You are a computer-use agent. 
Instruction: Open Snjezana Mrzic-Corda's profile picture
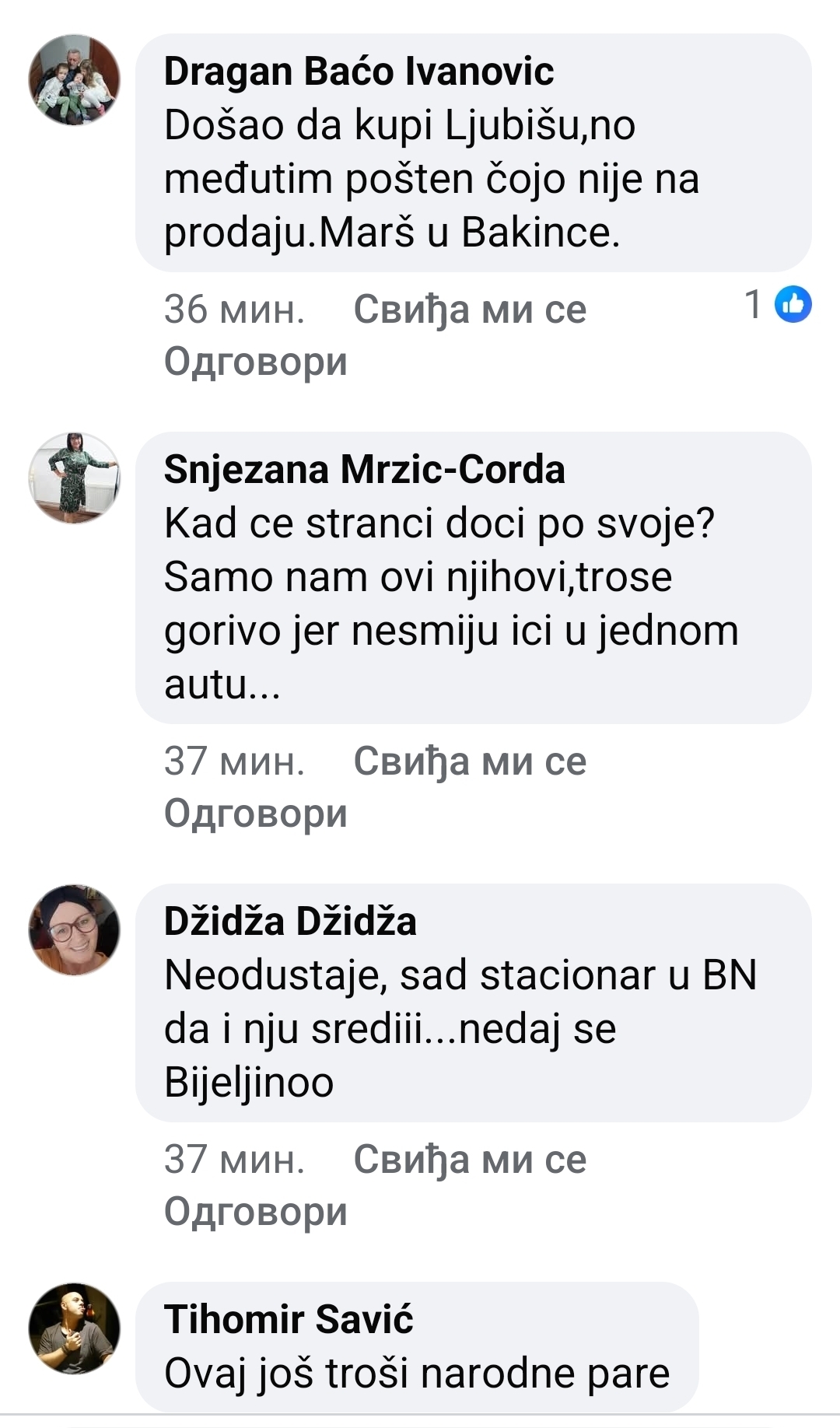(75, 478)
